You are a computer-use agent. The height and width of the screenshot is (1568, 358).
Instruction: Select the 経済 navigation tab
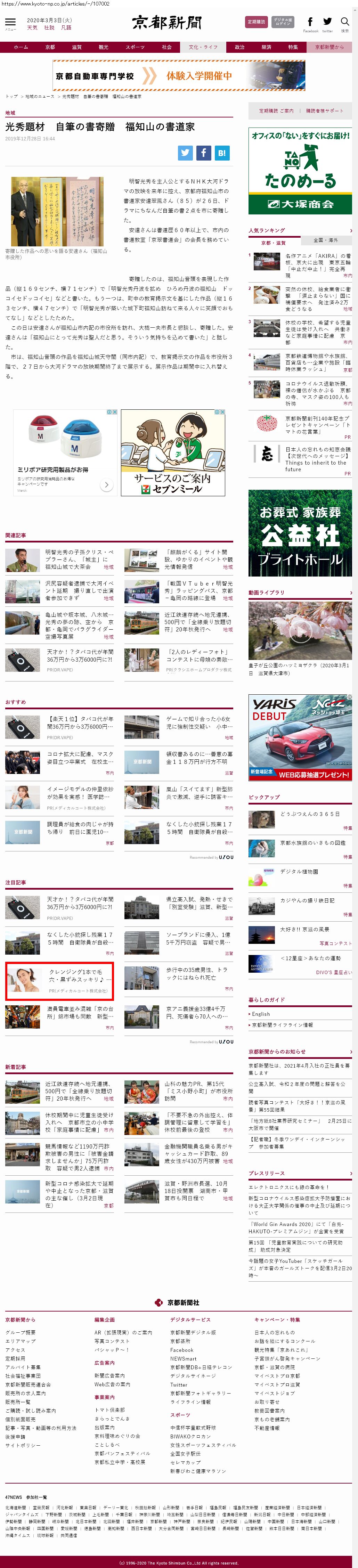point(266,47)
